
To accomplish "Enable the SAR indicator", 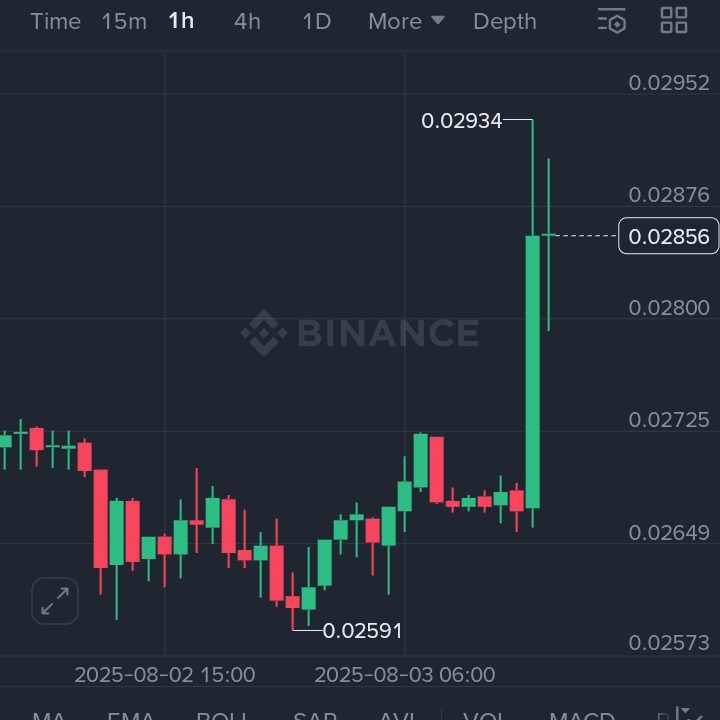I will [x=314, y=714].
